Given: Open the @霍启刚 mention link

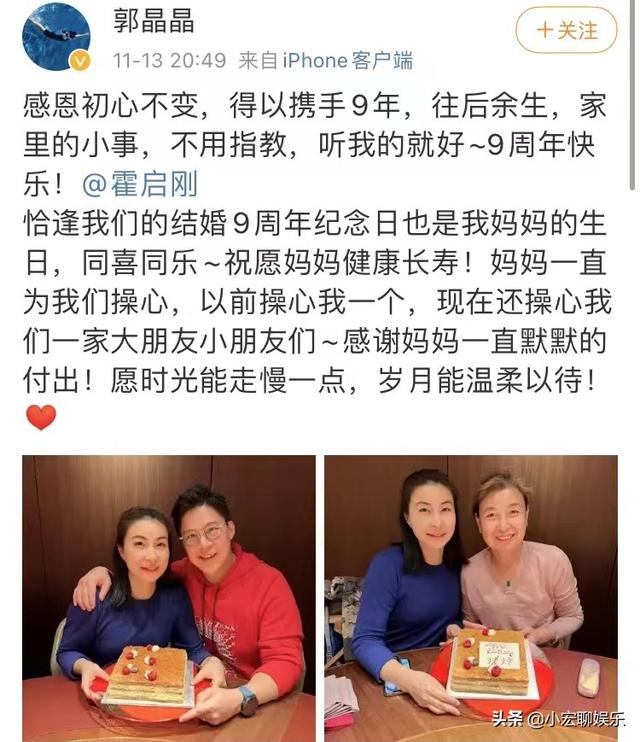Looking at the screenshot, I should pos(140,184).
